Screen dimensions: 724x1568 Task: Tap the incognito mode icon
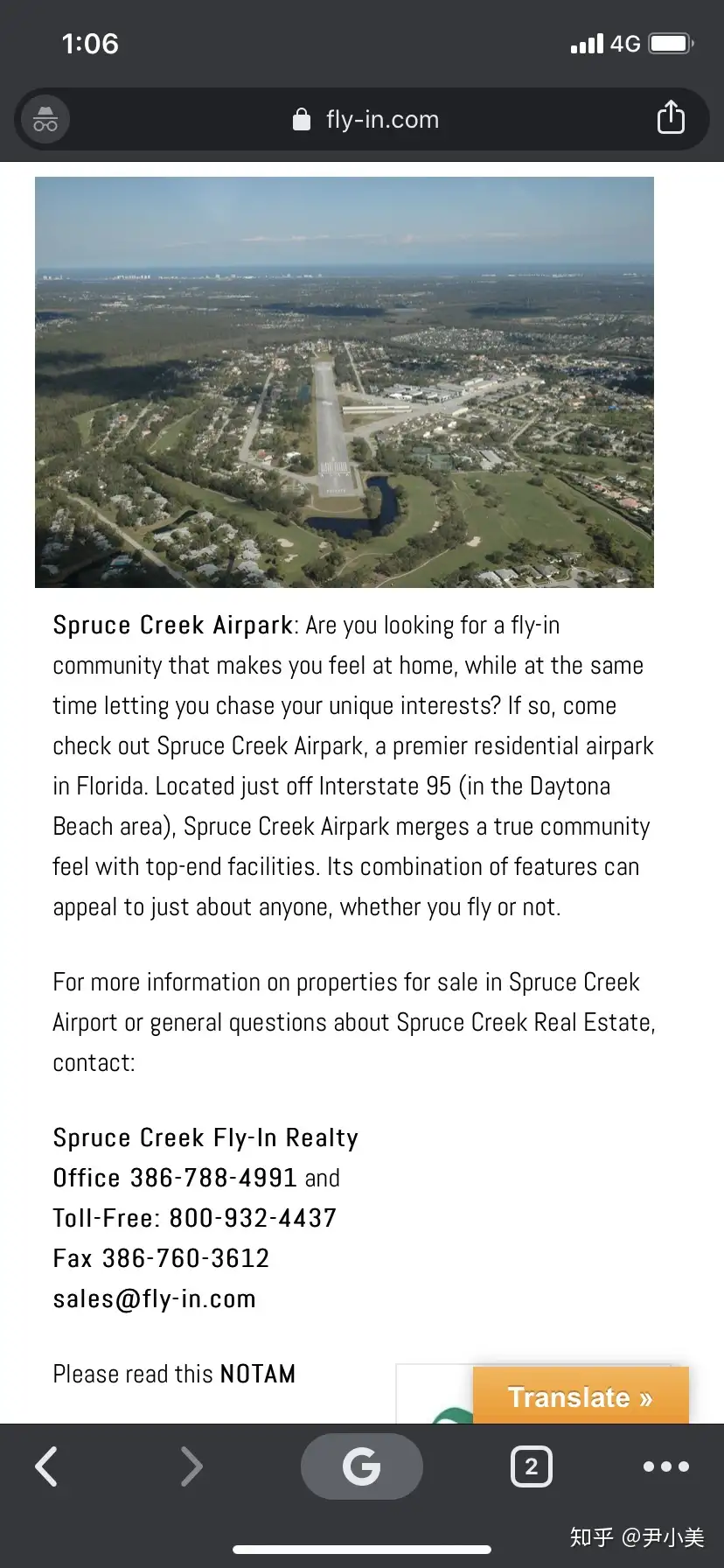(45, 120)
